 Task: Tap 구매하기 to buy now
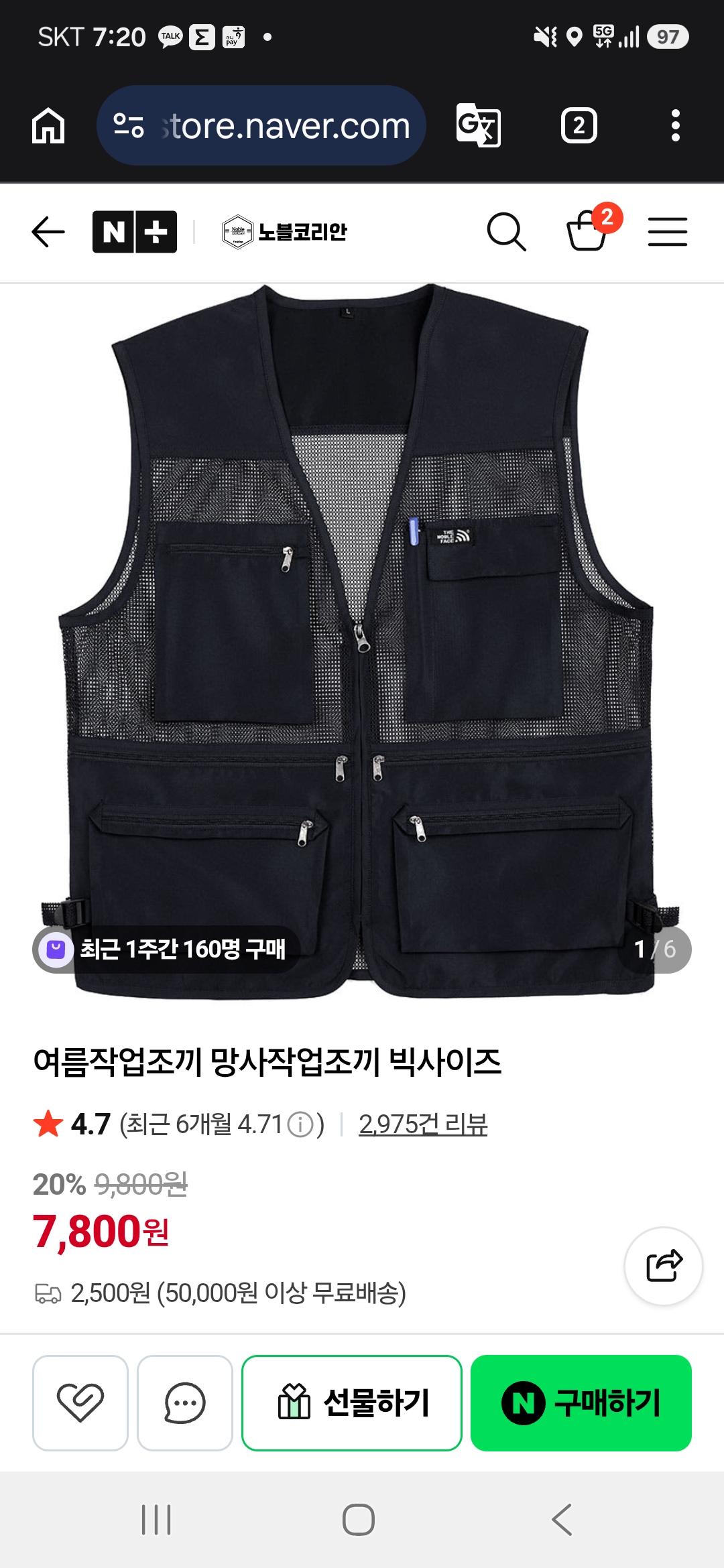tap(581, 1402)
